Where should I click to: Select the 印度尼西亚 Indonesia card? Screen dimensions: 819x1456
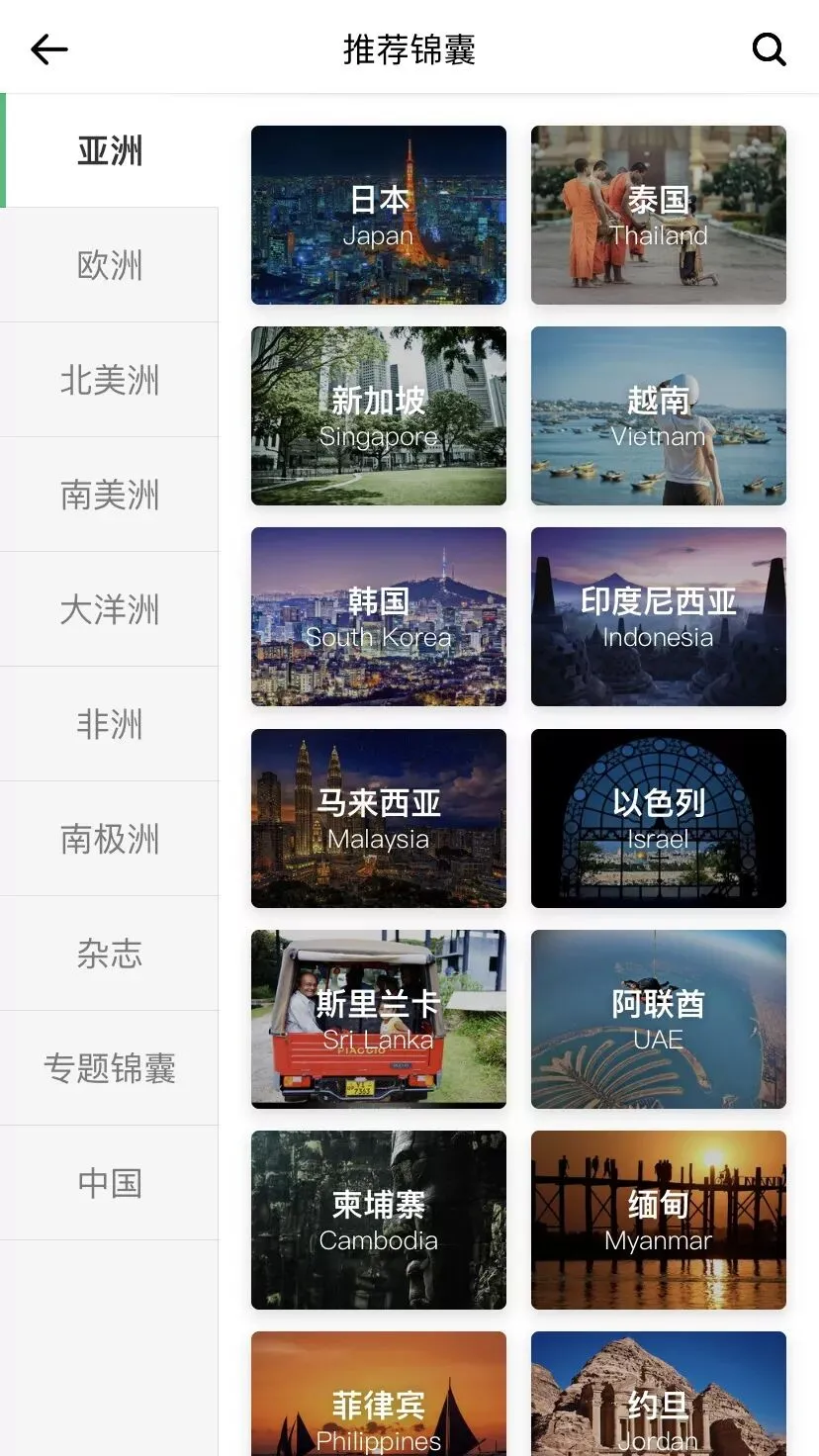pos(659,617)
